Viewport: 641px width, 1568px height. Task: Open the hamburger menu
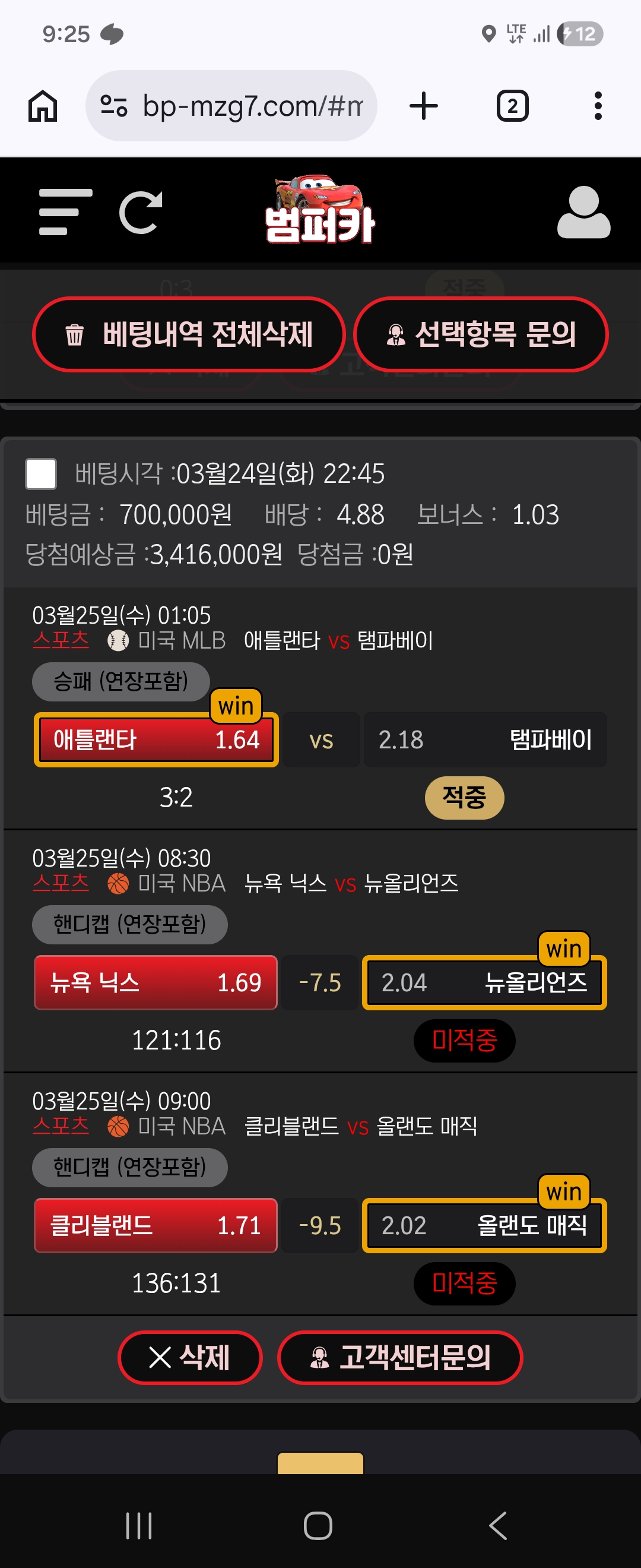pyautogui.click(x=65, y=212)
